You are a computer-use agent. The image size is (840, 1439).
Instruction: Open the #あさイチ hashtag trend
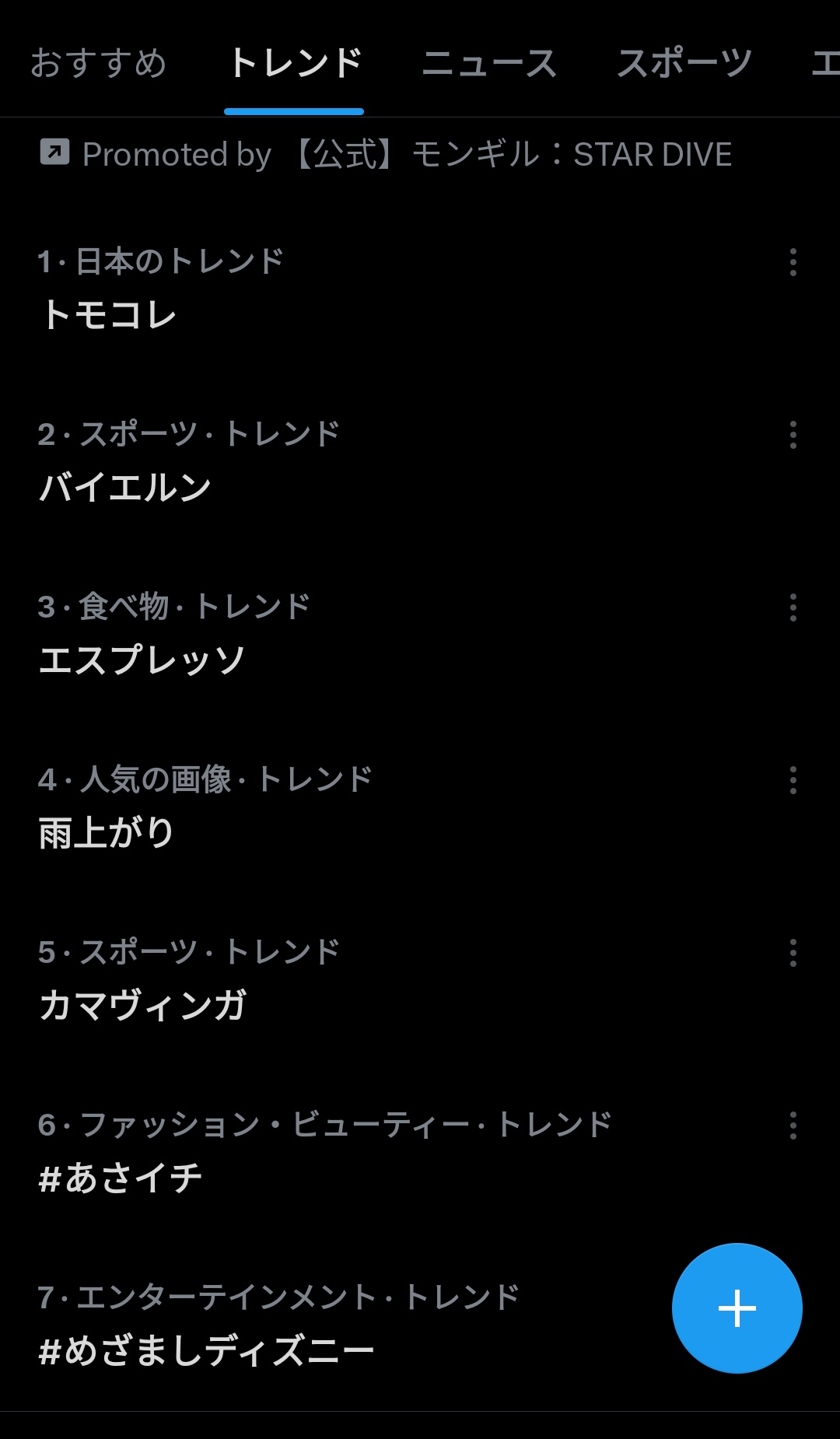pyautogui.click(x=121, y=1178)
